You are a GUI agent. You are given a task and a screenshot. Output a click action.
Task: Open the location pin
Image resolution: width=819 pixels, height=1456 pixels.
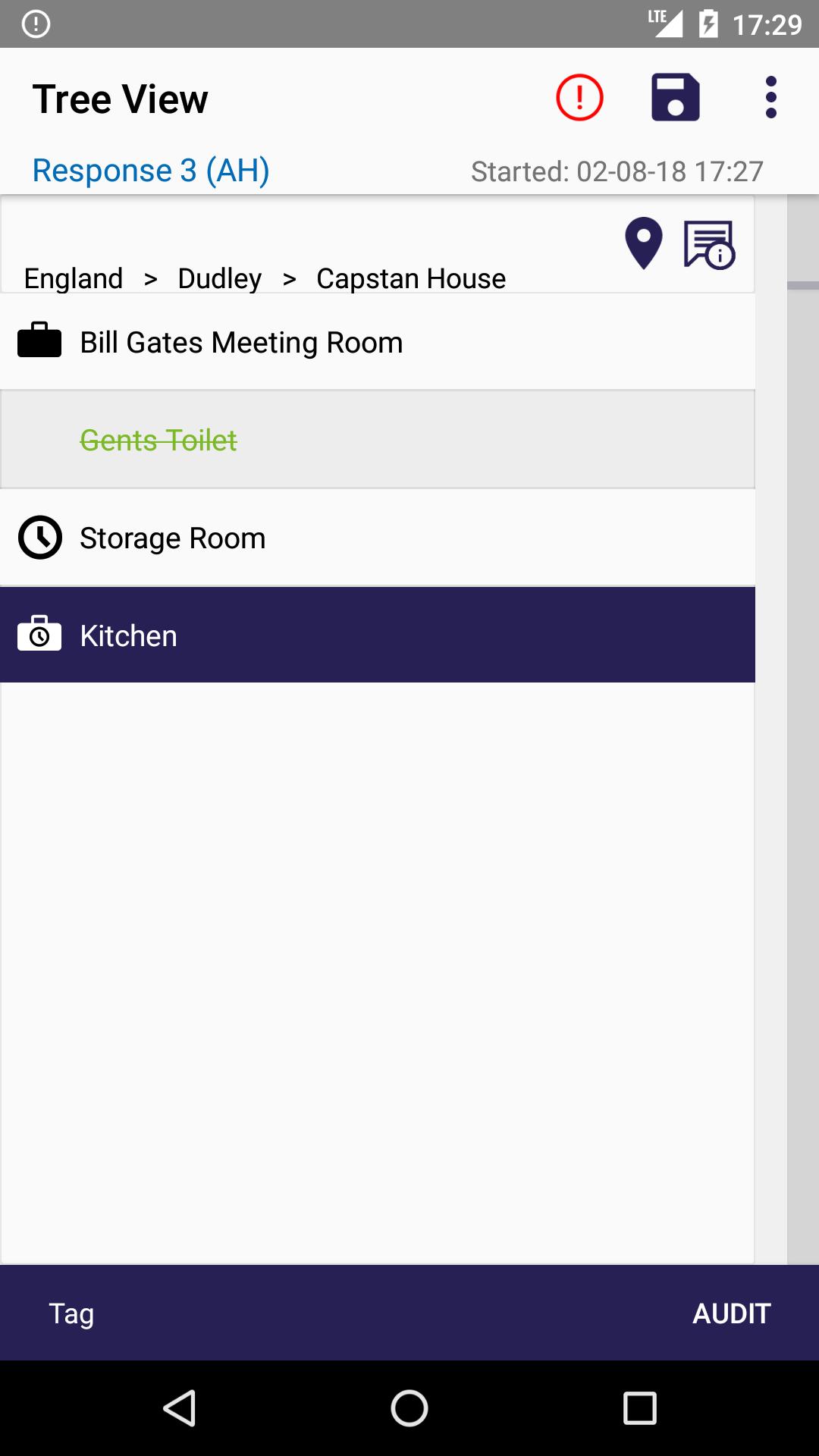pos(644,243)
